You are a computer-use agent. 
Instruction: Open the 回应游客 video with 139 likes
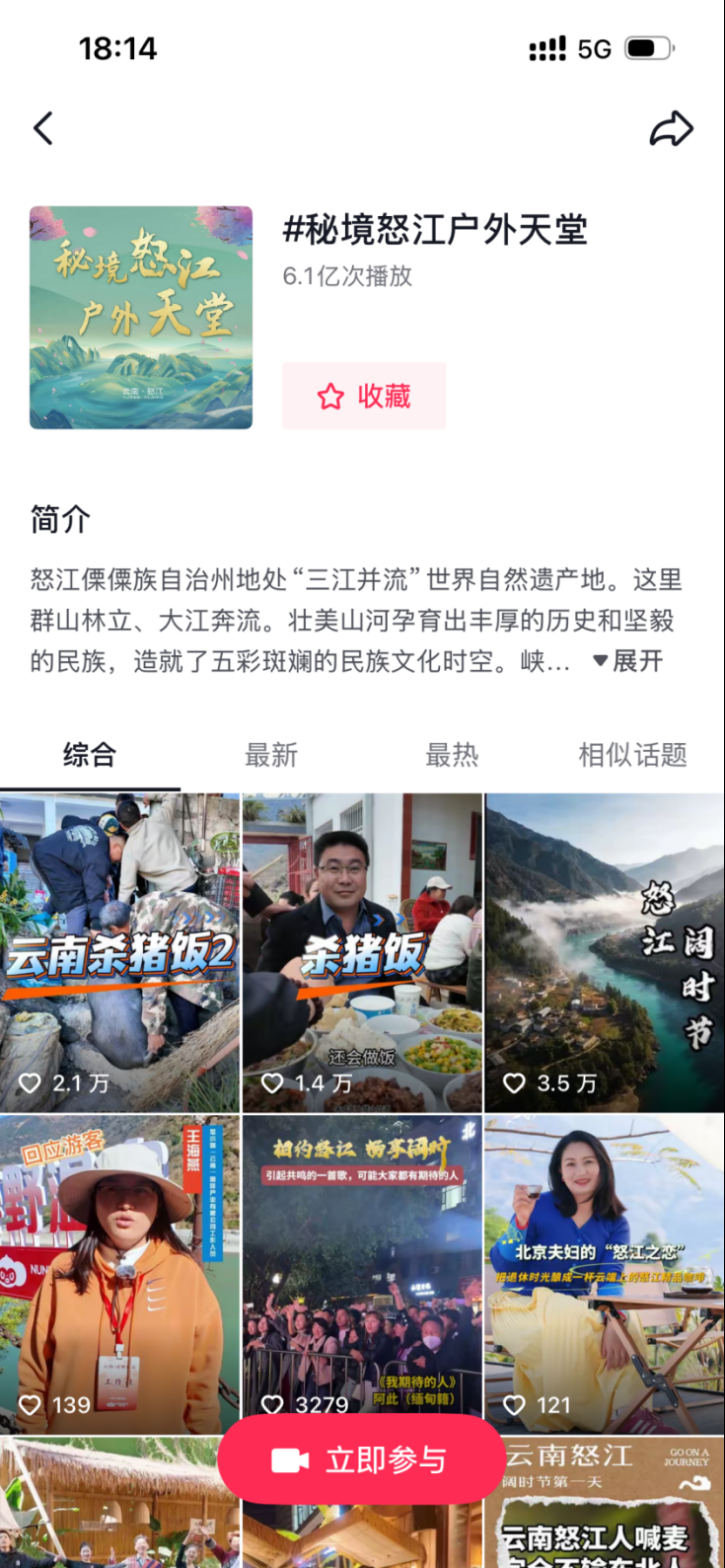click(x=119, y=1273)
